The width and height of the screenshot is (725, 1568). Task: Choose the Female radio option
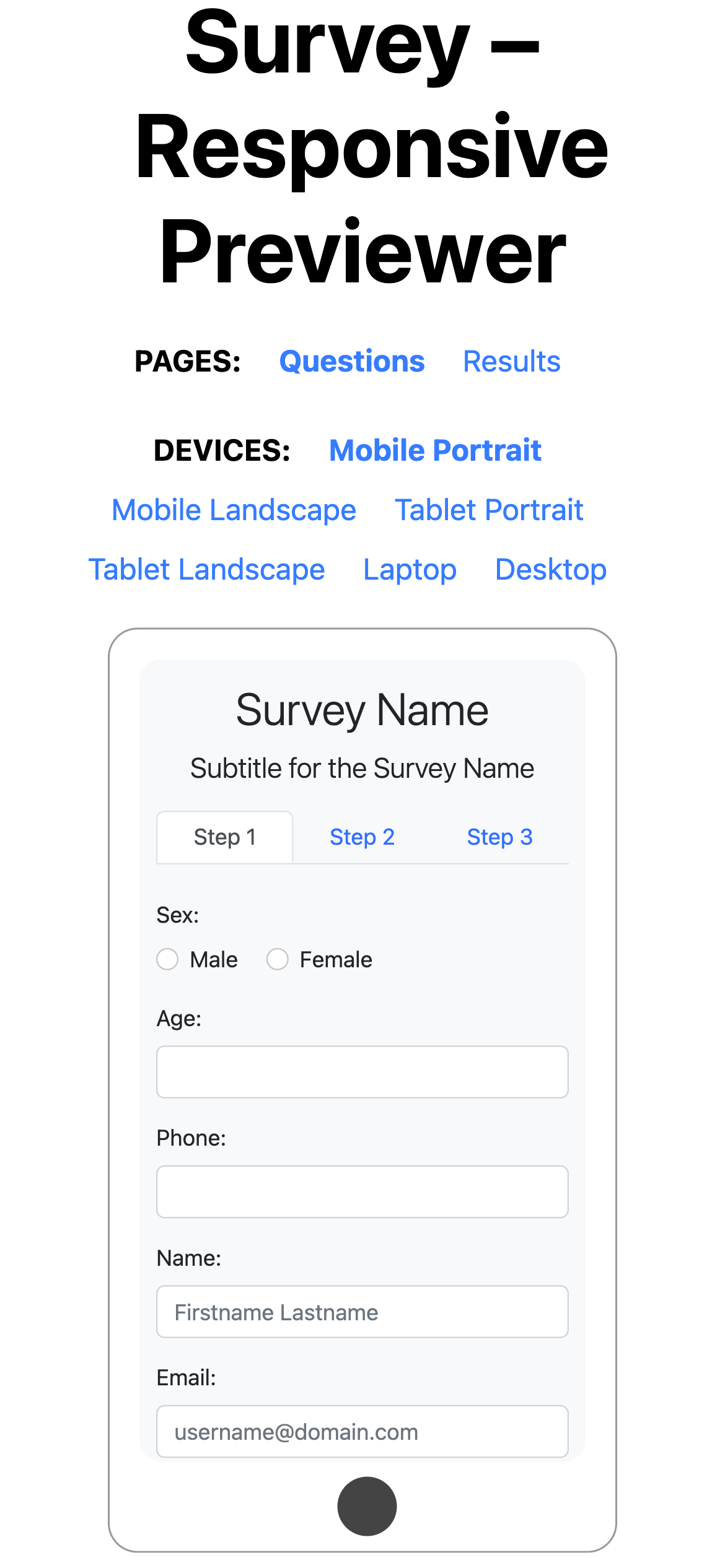tap(278, 959)
